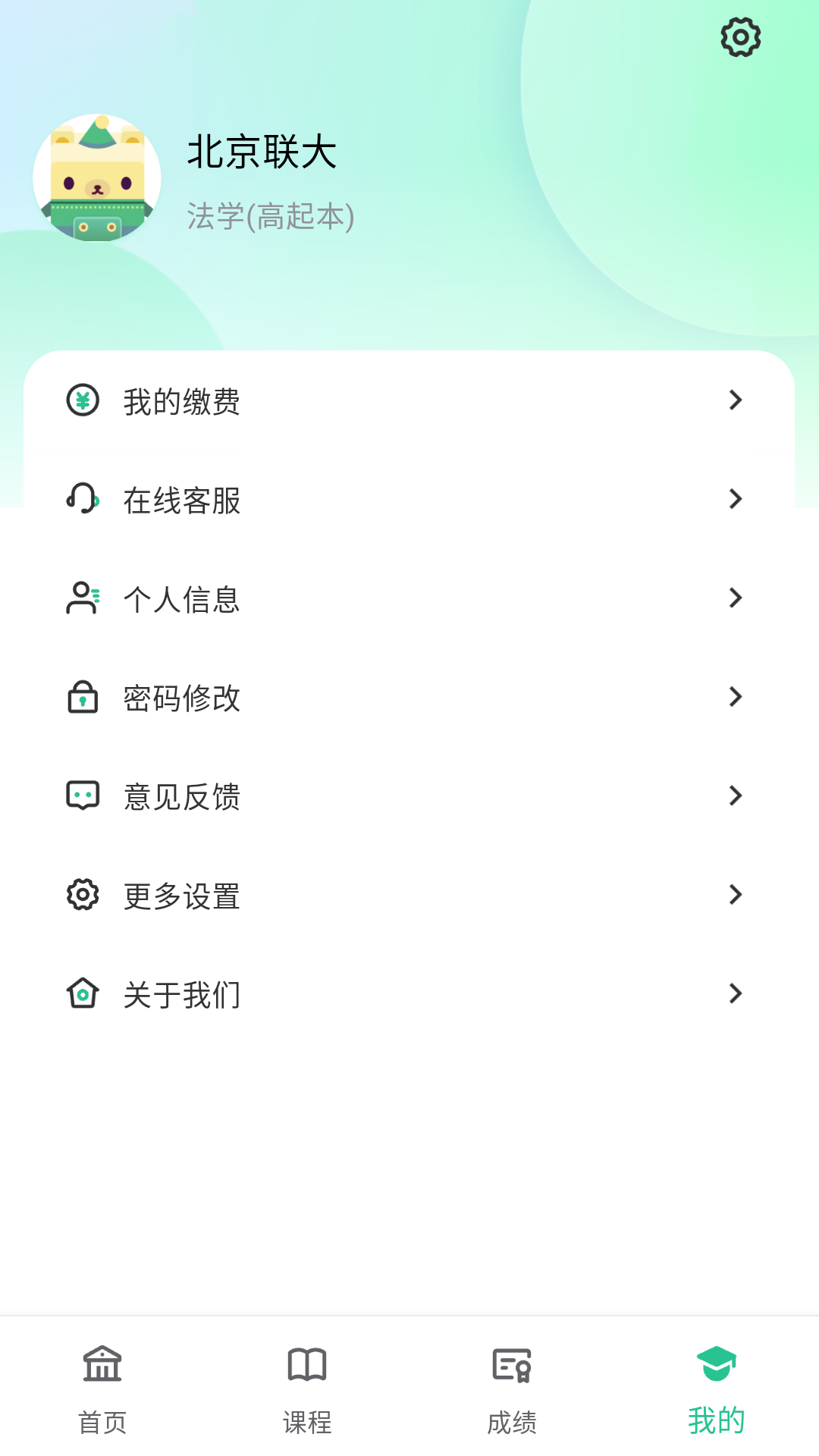Screen dimensions: 819x1456
Task: Click the 首页 building icon in bottom bar
Action: [x=102, y=1367]
